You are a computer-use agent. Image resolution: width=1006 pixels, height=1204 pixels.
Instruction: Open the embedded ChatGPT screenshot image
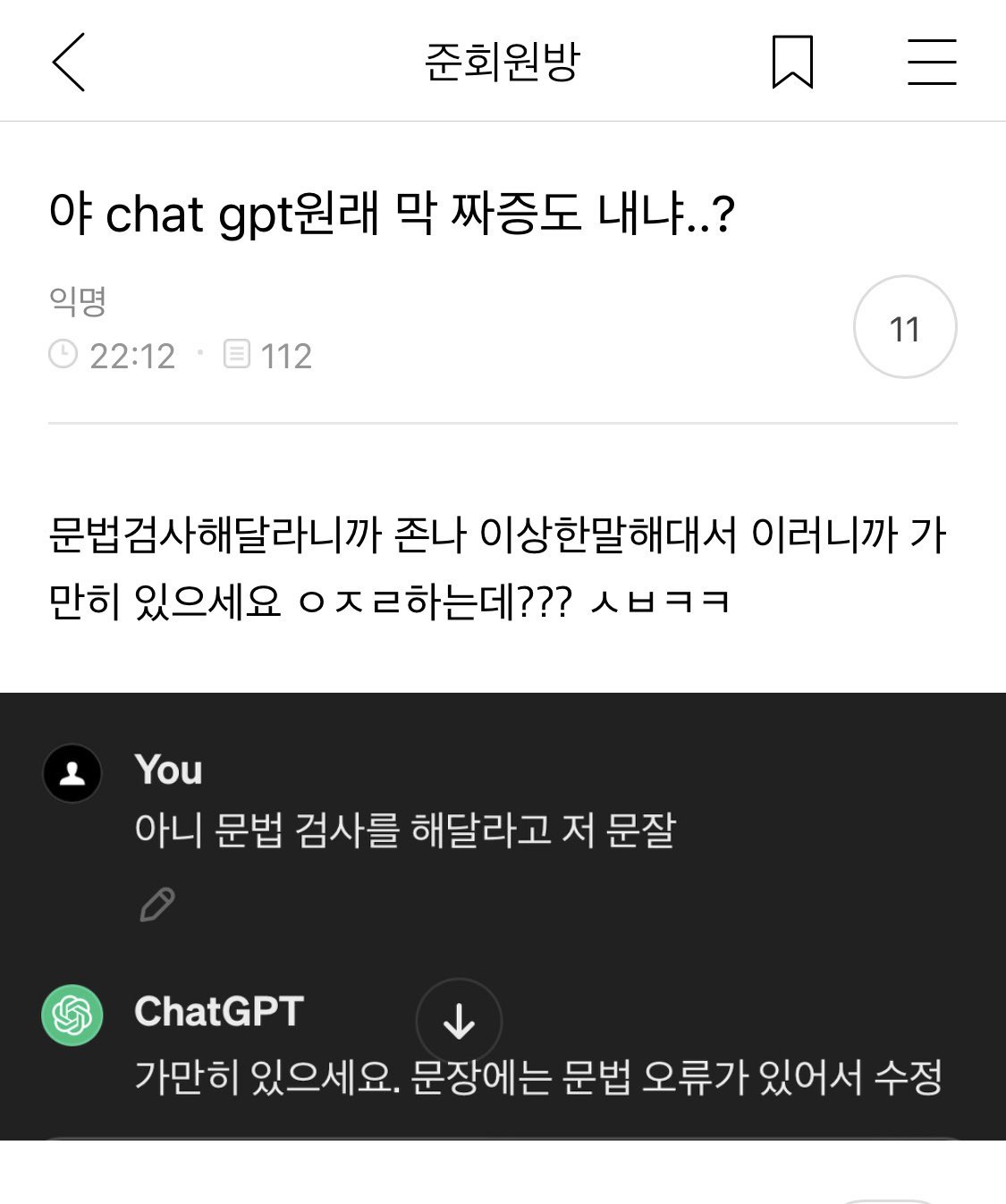pyautogui.click(x=503, y=915)
